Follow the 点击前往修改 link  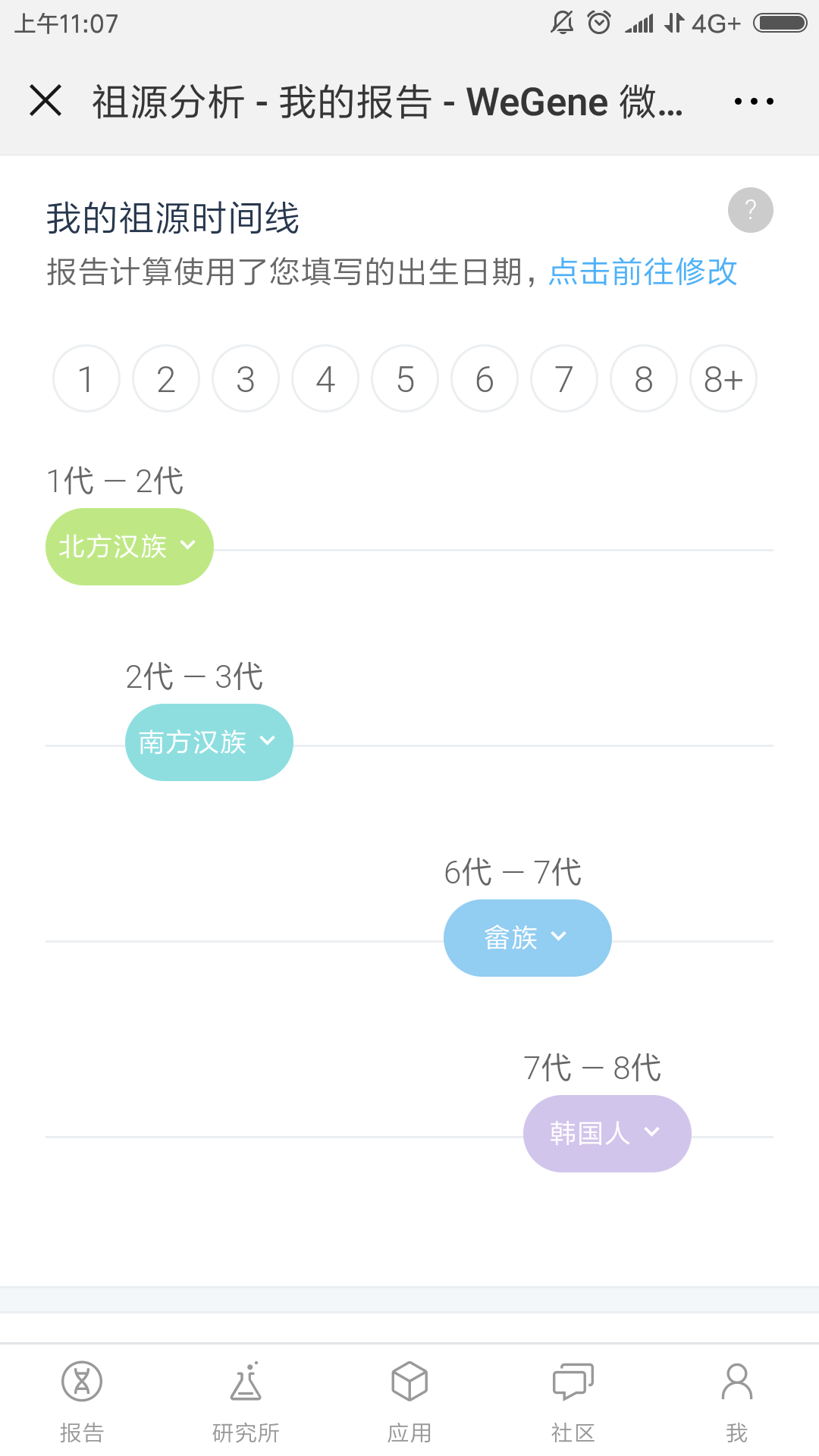pos(642,271)
